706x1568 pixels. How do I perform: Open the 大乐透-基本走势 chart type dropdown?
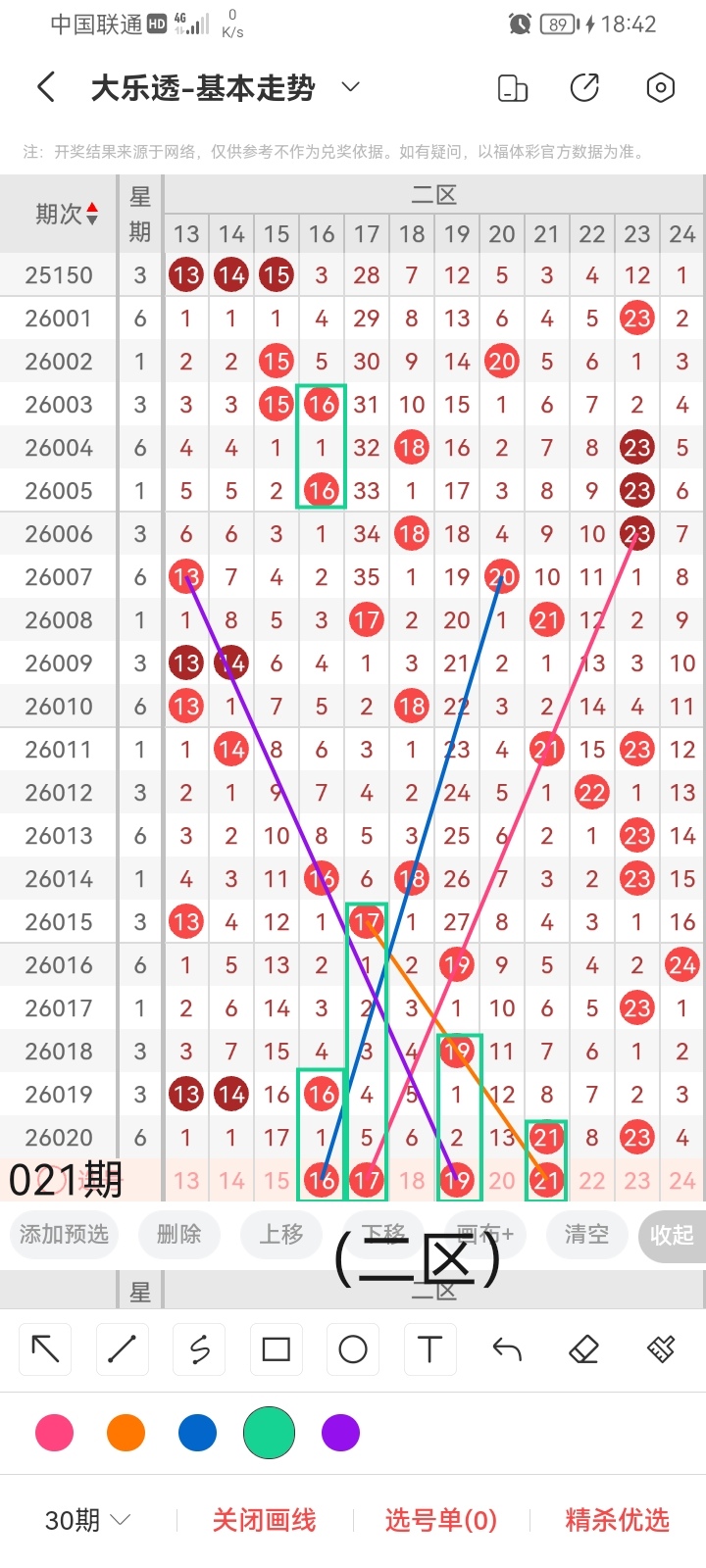click(350, 88)
